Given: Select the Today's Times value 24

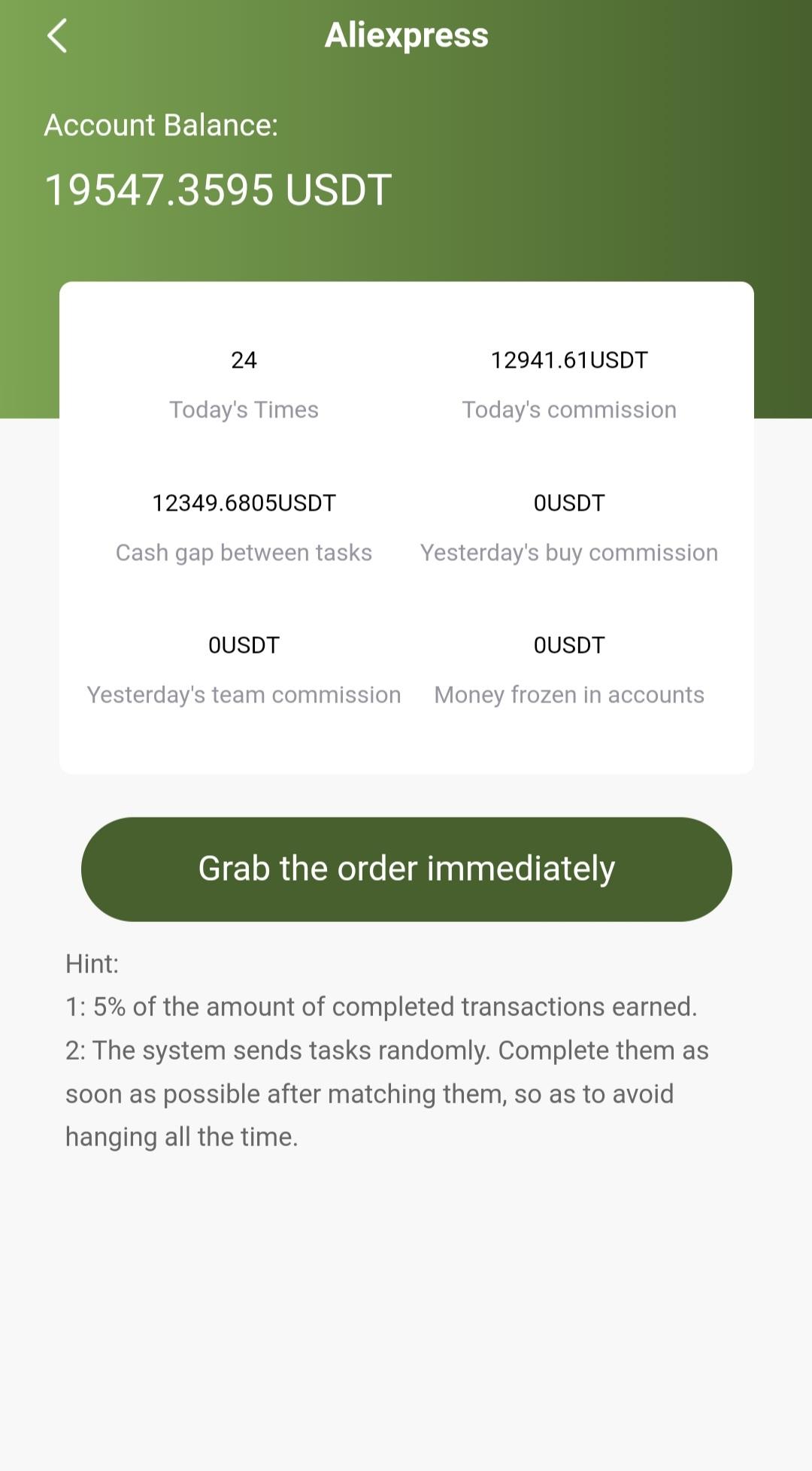Looking at the screenshot, I should (x=244, y=360).
